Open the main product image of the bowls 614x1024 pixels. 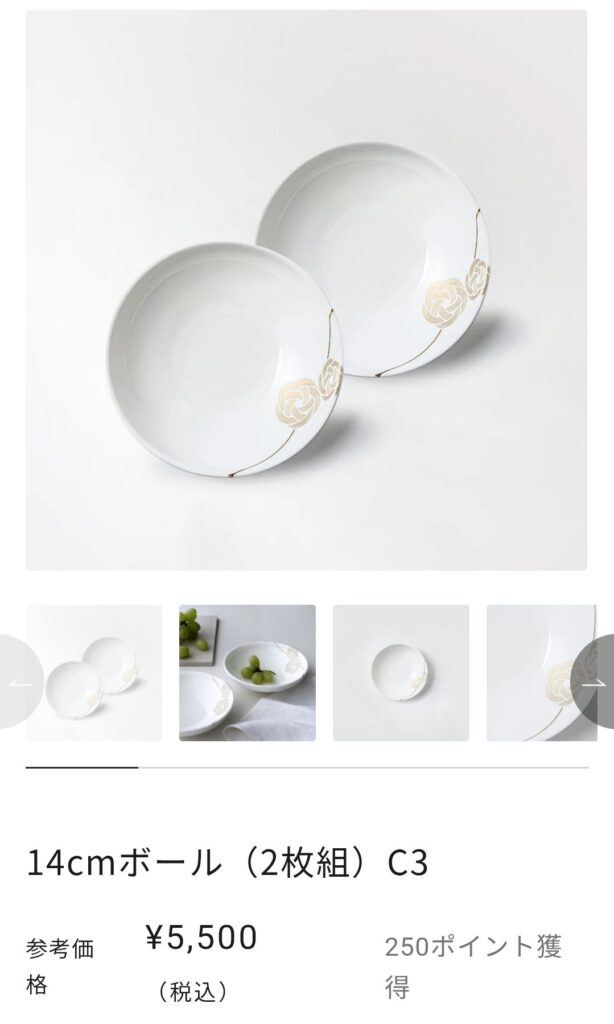(306, 290)
